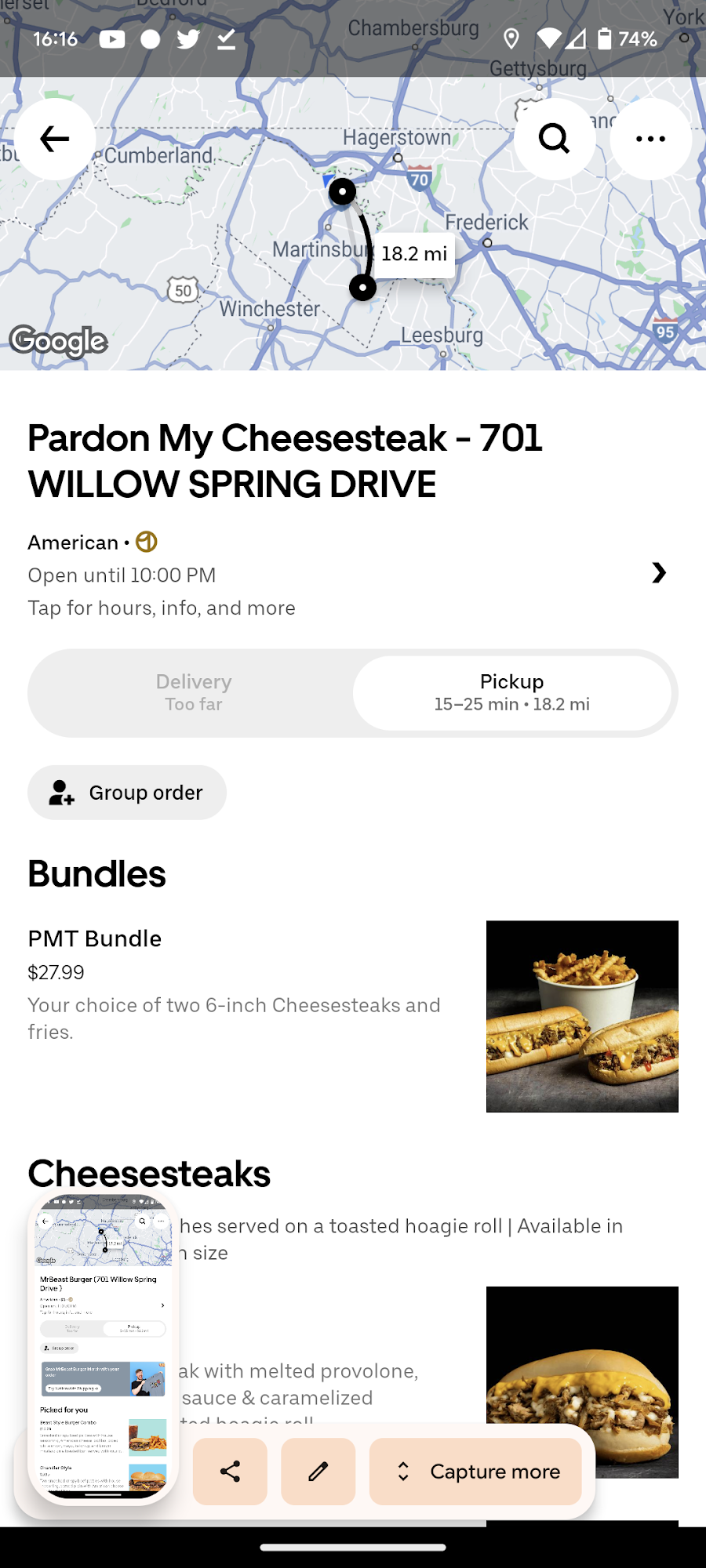Screen dimensions: 706x1568
Task: Select the Pickup option
Action: pos(511,693)
